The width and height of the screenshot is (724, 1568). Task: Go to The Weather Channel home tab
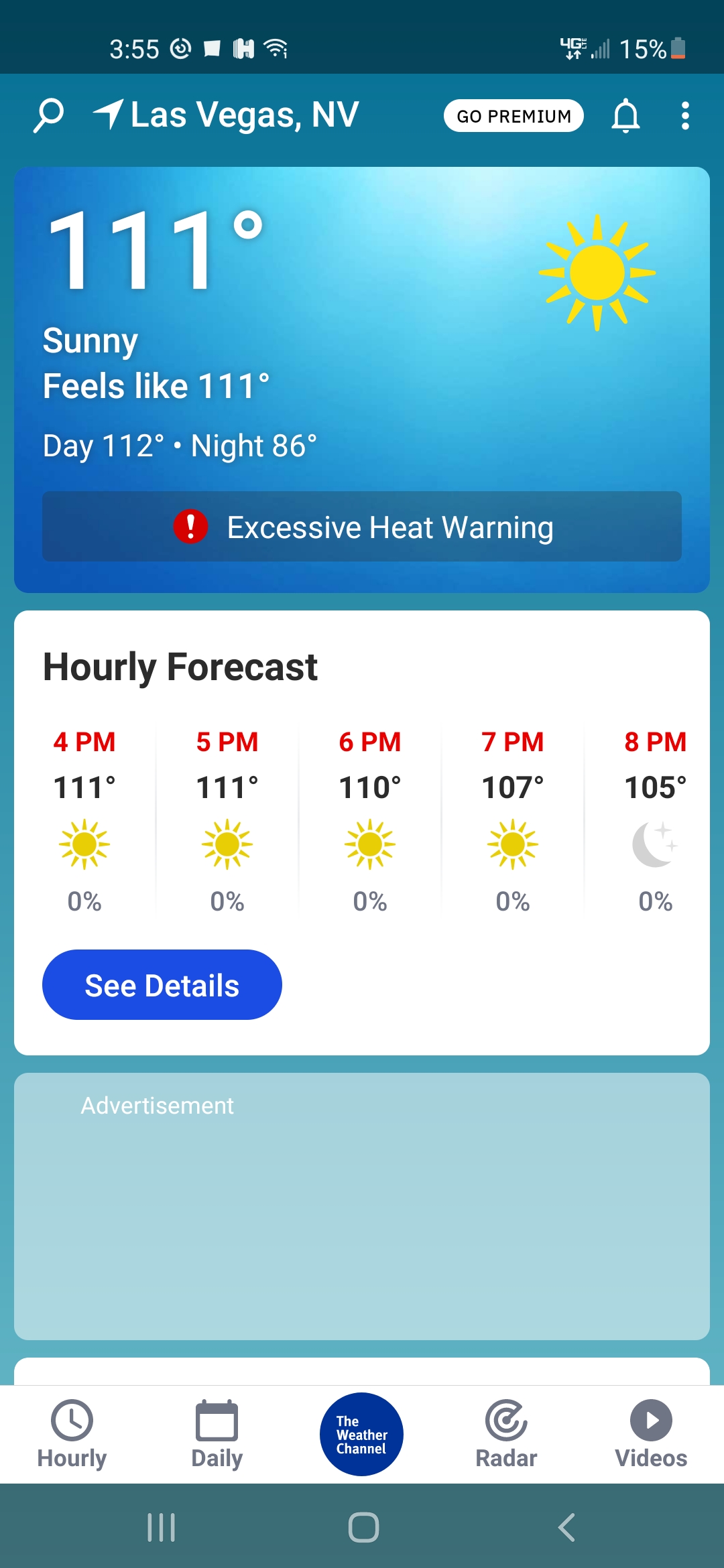point(361,1434)
